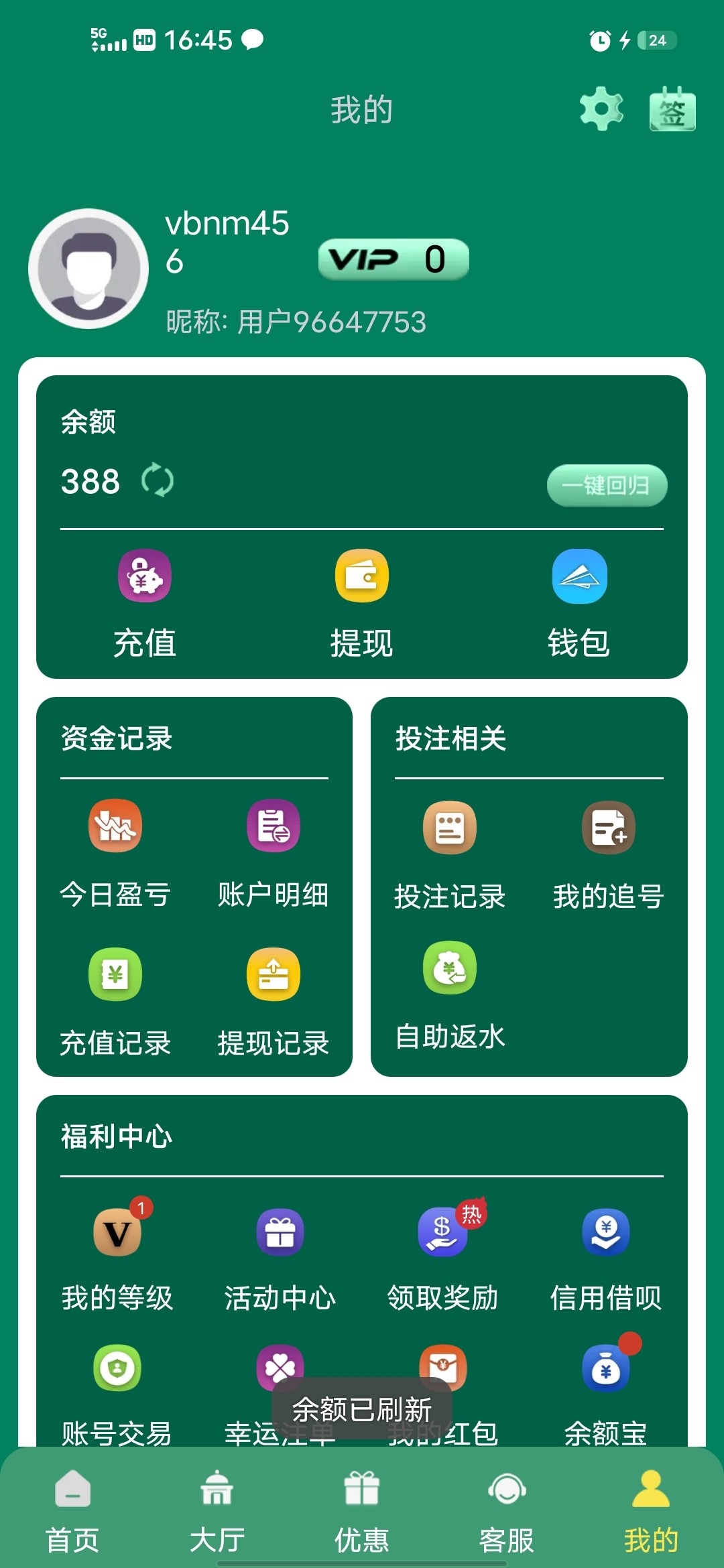Screen dimensions: 724x1568
Task: Open 账户明细 account details
Action: [274, 852]
